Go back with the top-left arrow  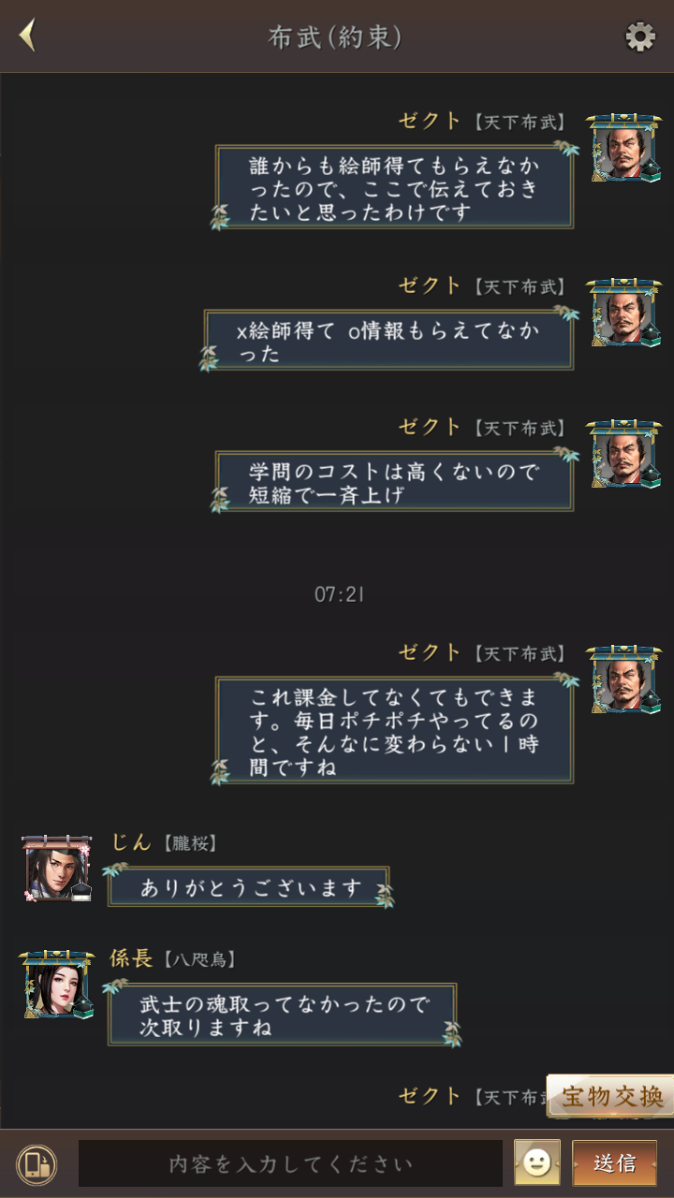28,36
